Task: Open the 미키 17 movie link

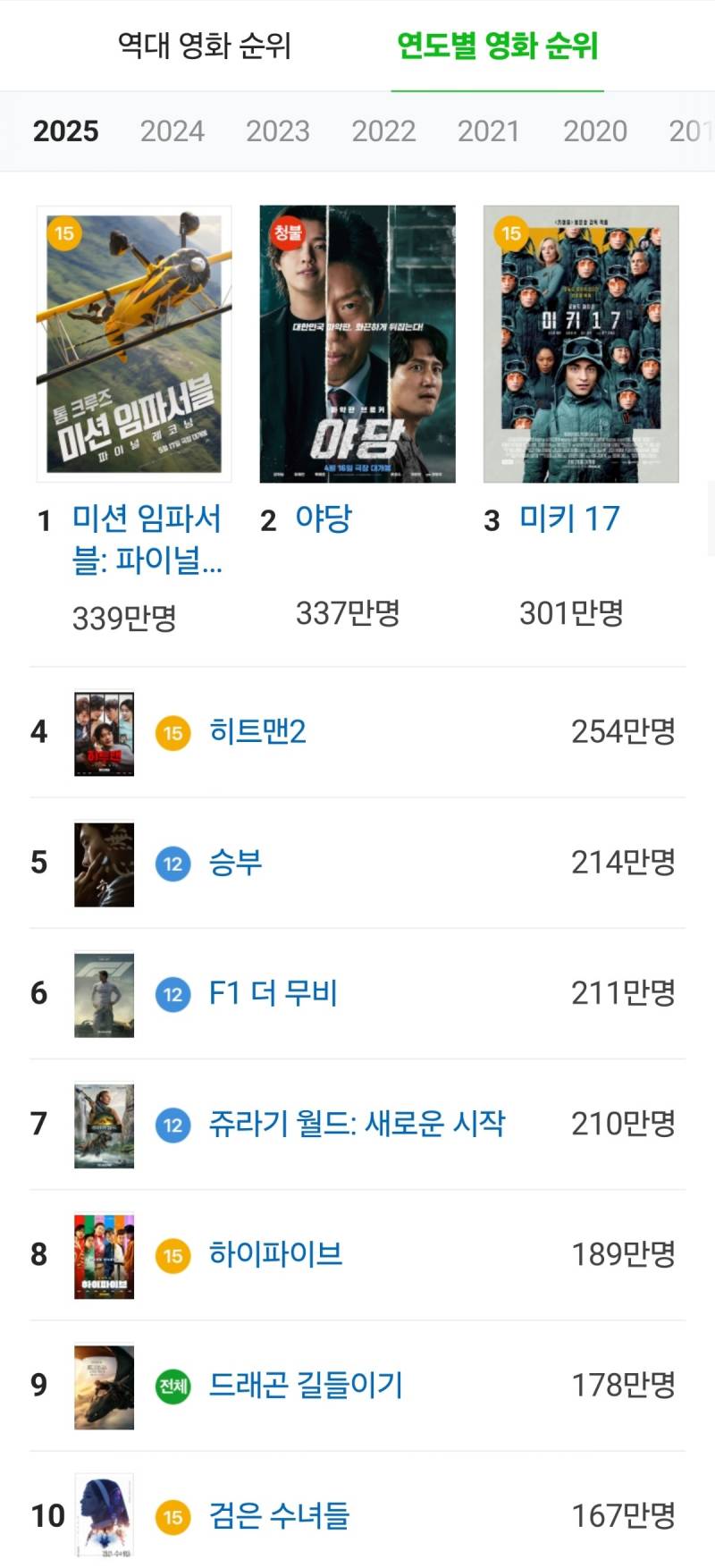Action: [568, 518]
